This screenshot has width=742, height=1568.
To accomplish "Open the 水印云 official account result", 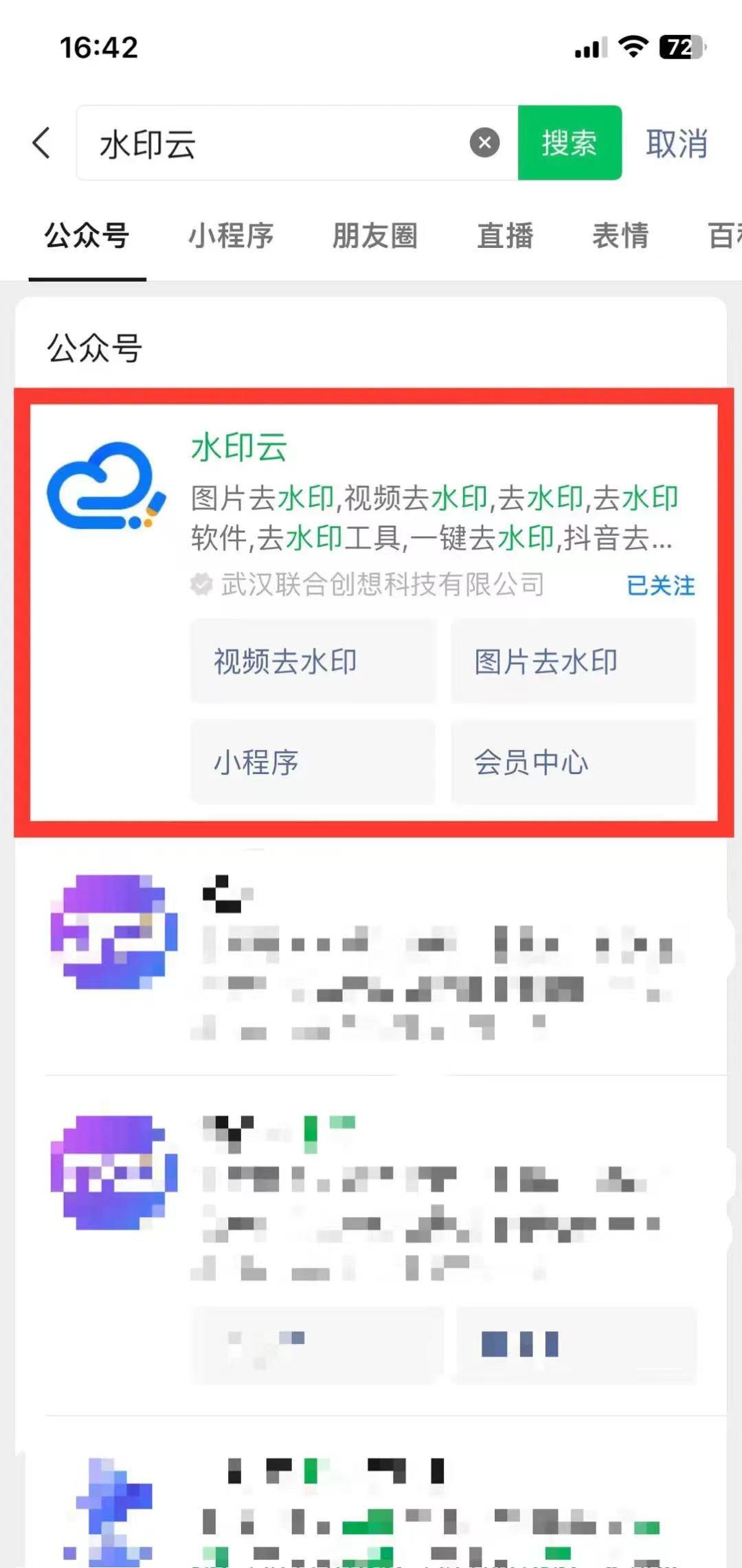I will point(239,447).
